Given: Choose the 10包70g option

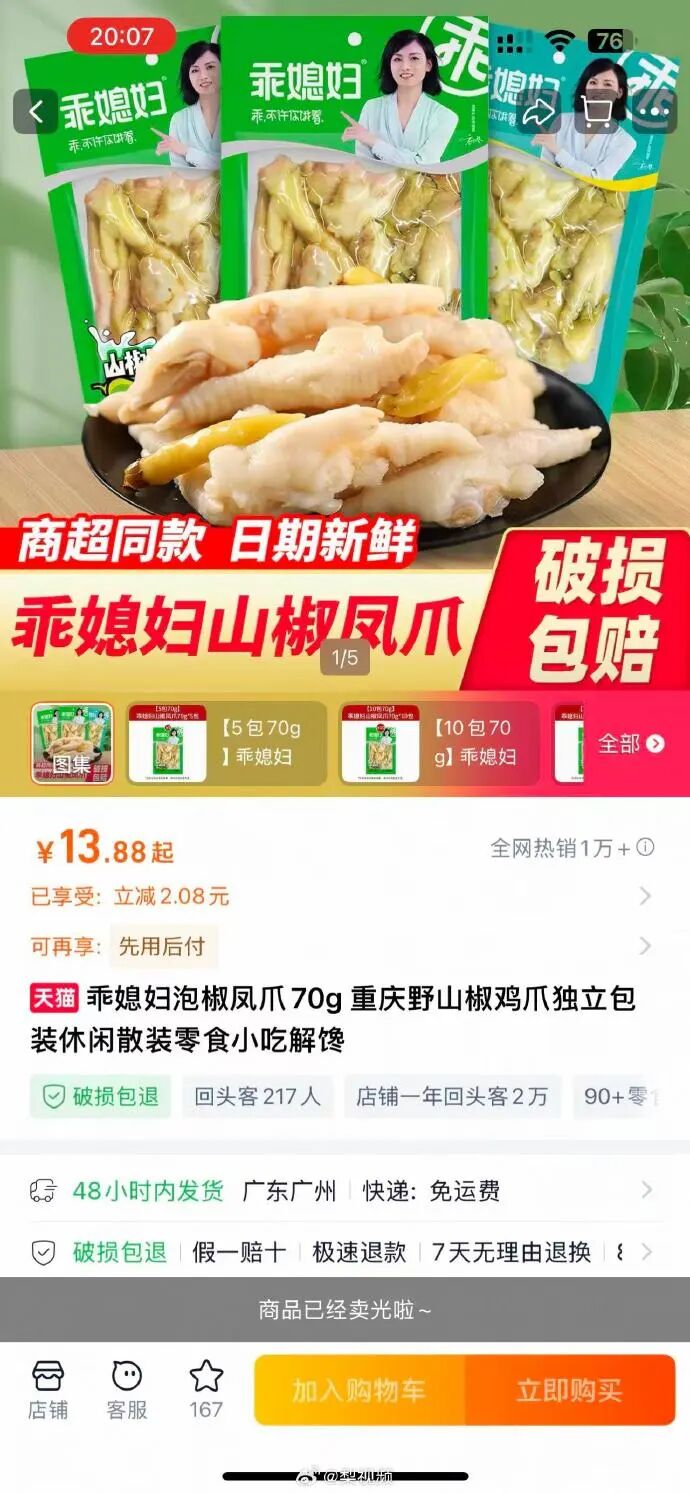Looking at the screenshot, I should 439,742.
